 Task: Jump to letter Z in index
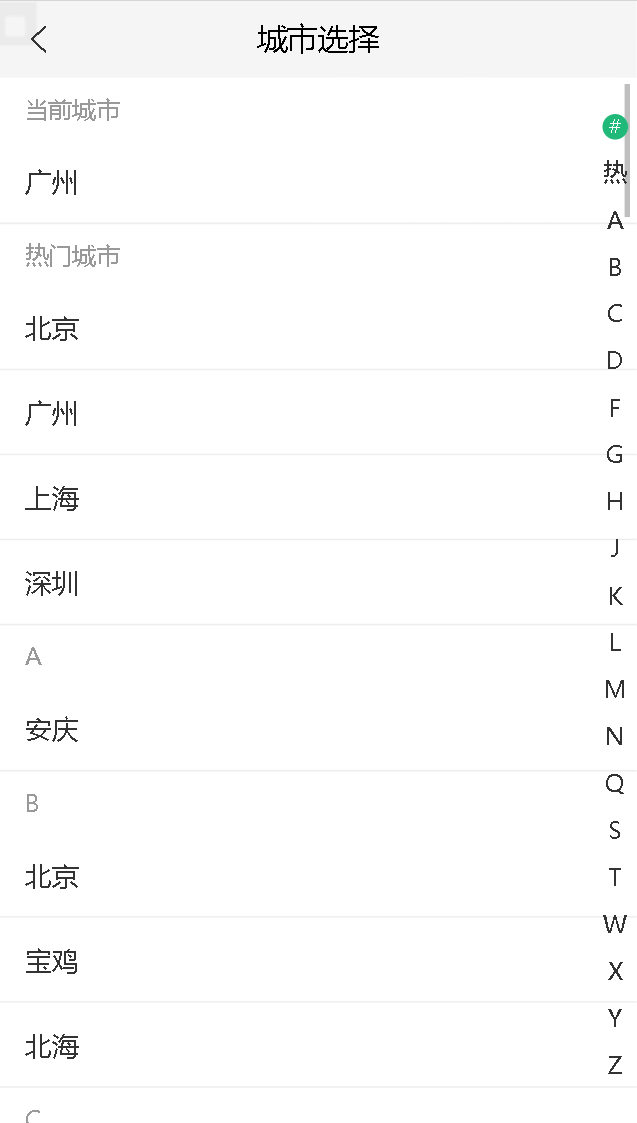615,1065
